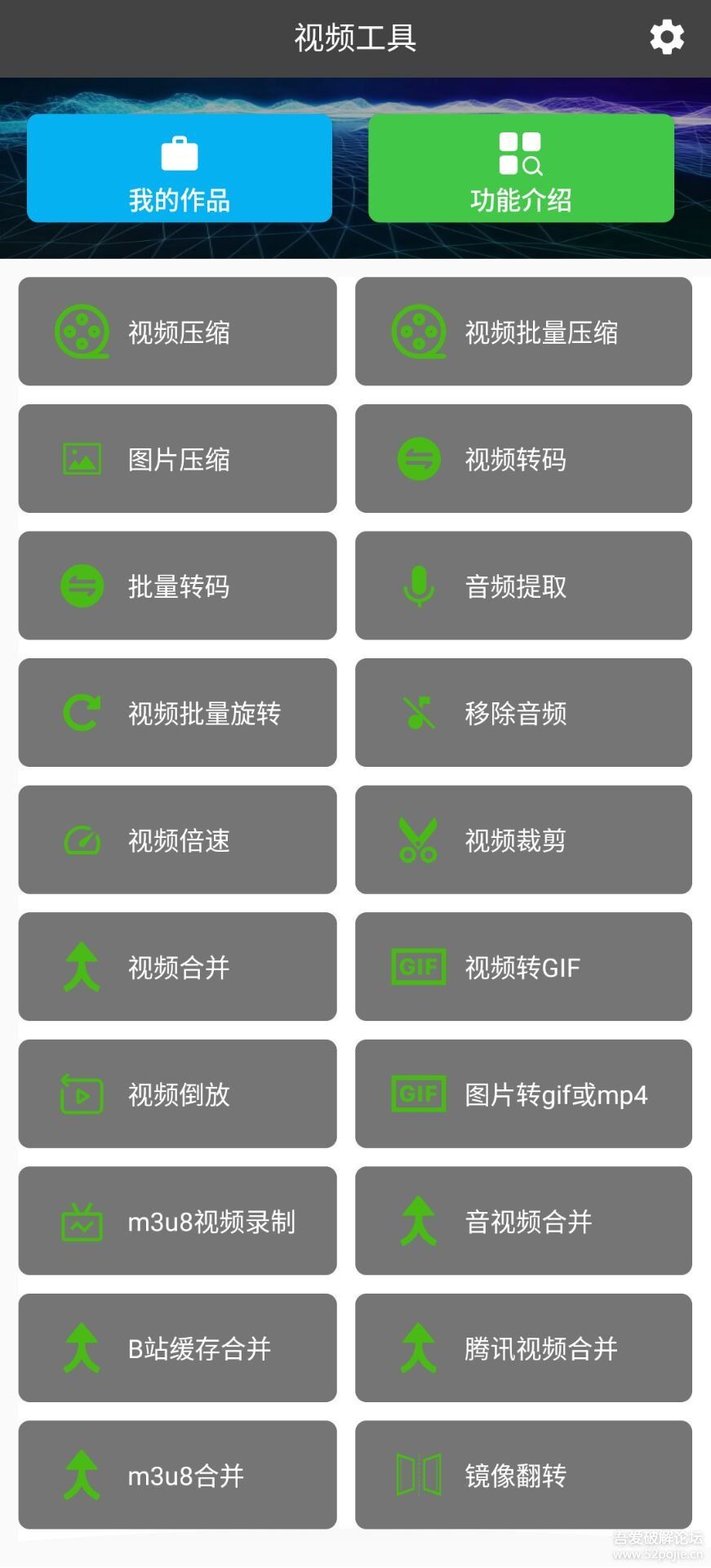
Task: Select 批量转码 batch transcoding
Action: pyautogui.click(x=177, y=586)
